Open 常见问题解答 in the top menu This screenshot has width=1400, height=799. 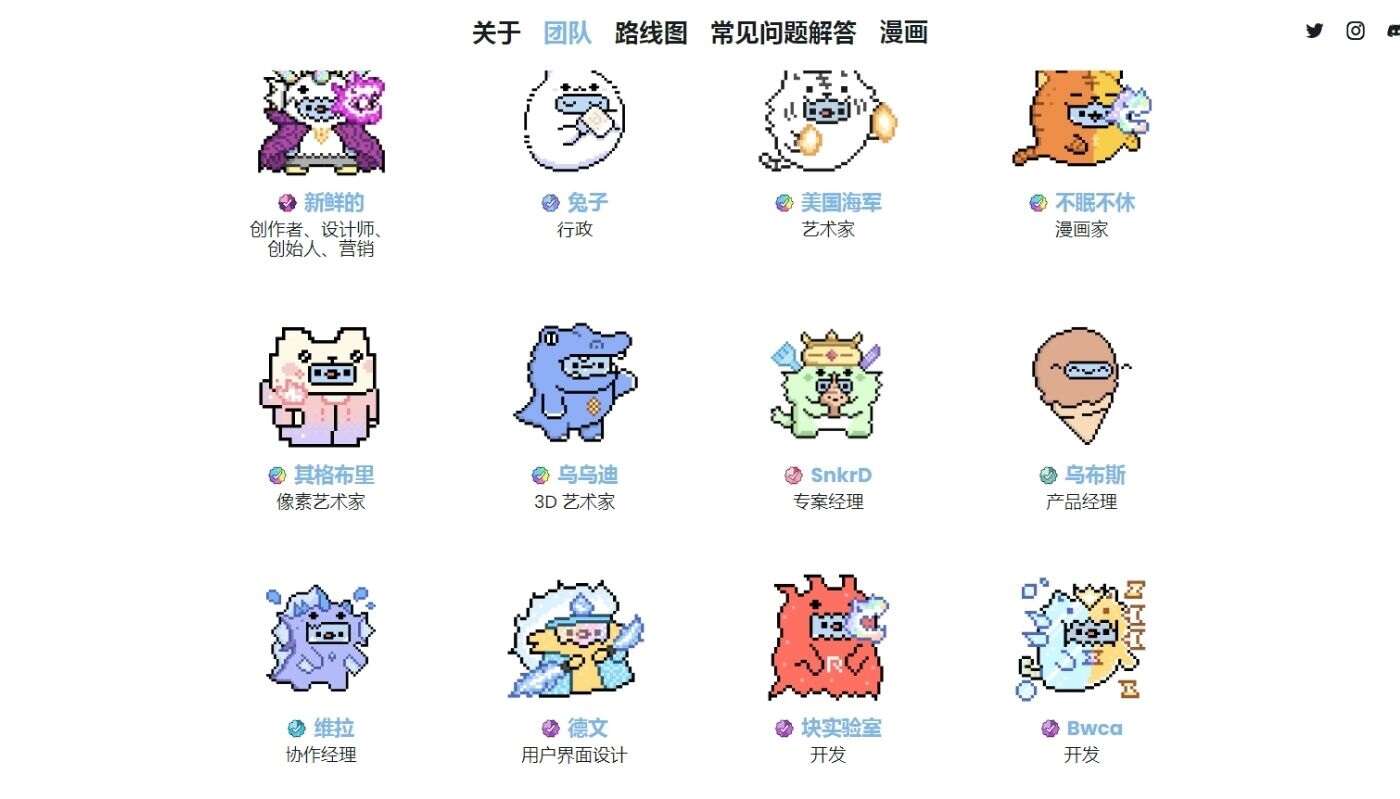(x=783, y=33)
